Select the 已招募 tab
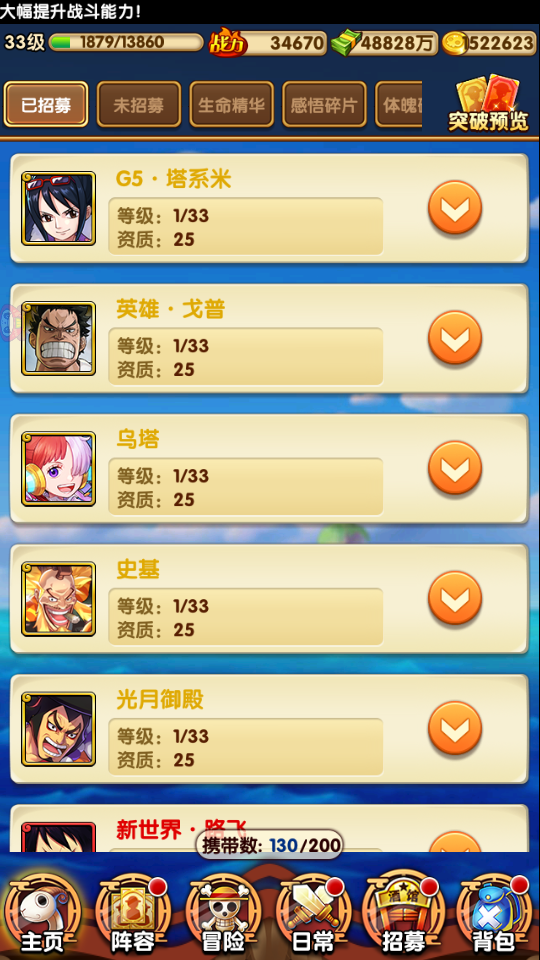This screenshot has height=960, width=540. tap(46, 105)
